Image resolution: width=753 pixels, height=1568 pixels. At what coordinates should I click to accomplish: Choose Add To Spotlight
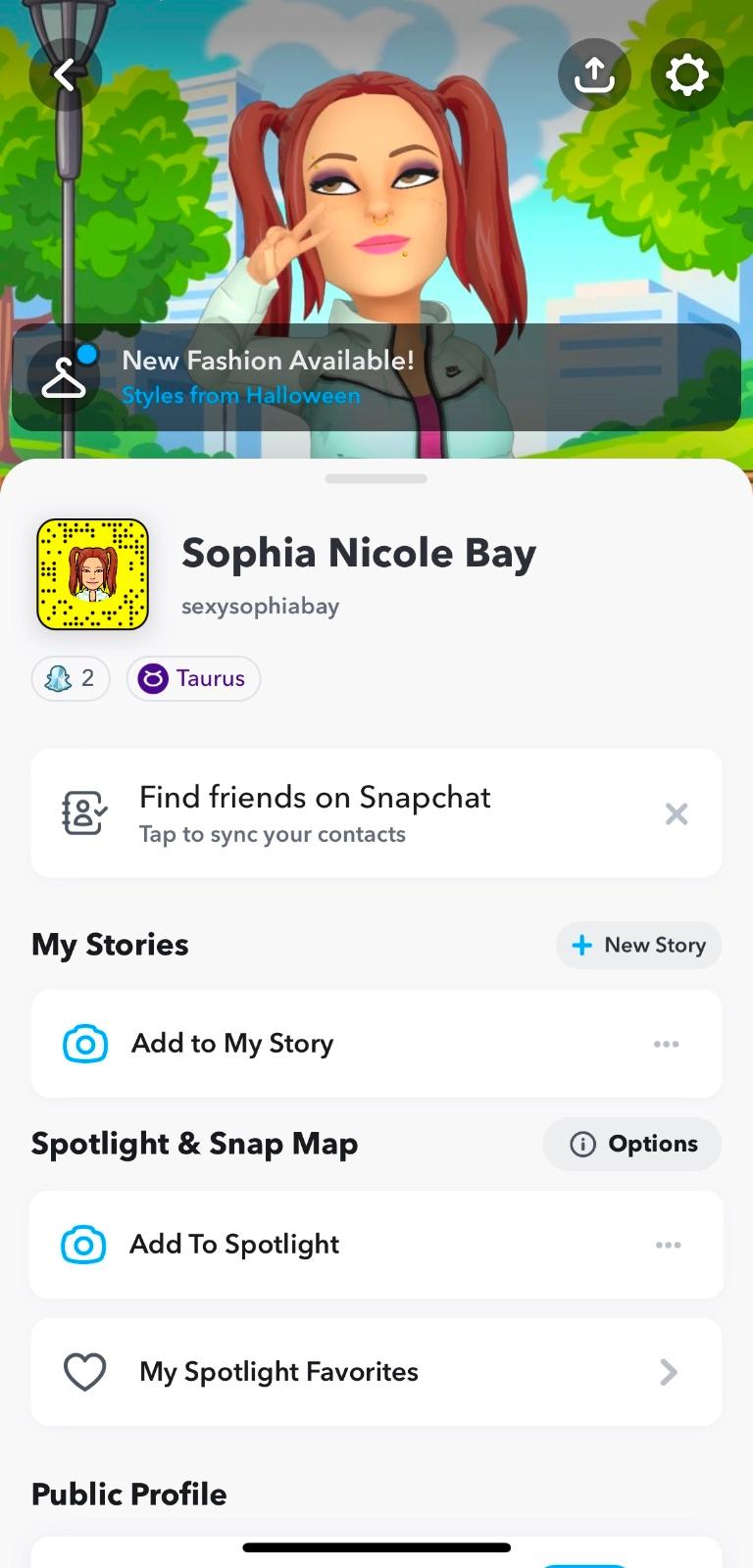(x=234, y=1245)
